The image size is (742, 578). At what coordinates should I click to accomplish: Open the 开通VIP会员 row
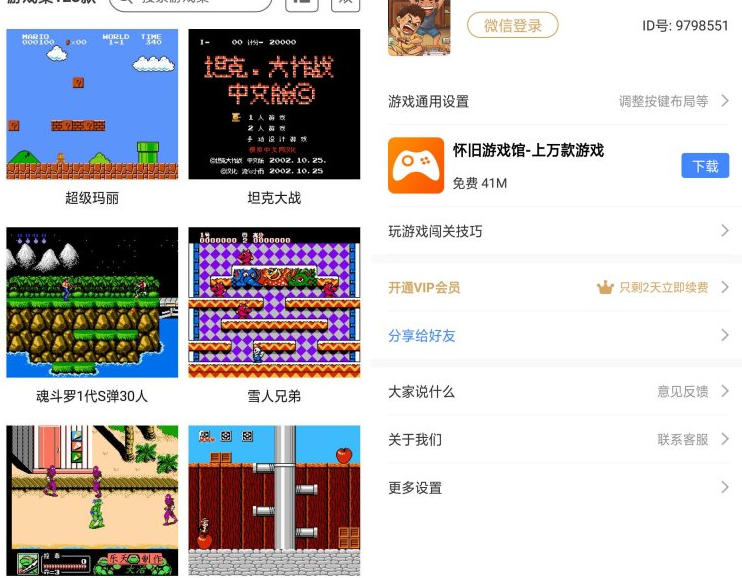click(558, 287)
